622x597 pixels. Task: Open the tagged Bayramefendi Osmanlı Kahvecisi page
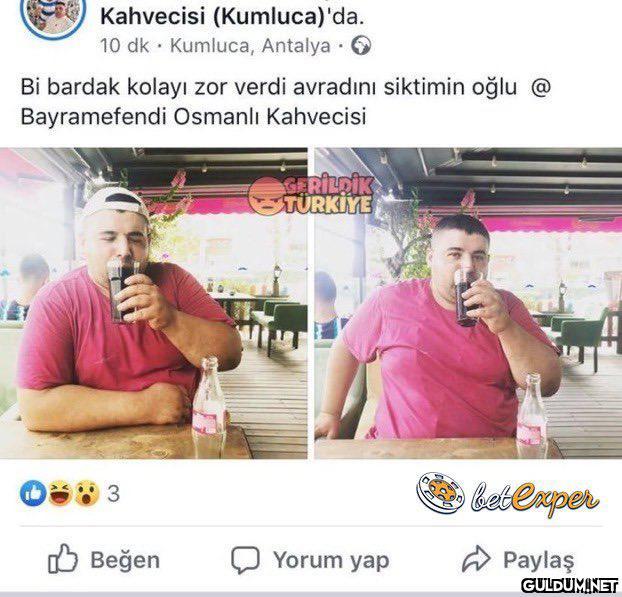(x=194, y=116)
